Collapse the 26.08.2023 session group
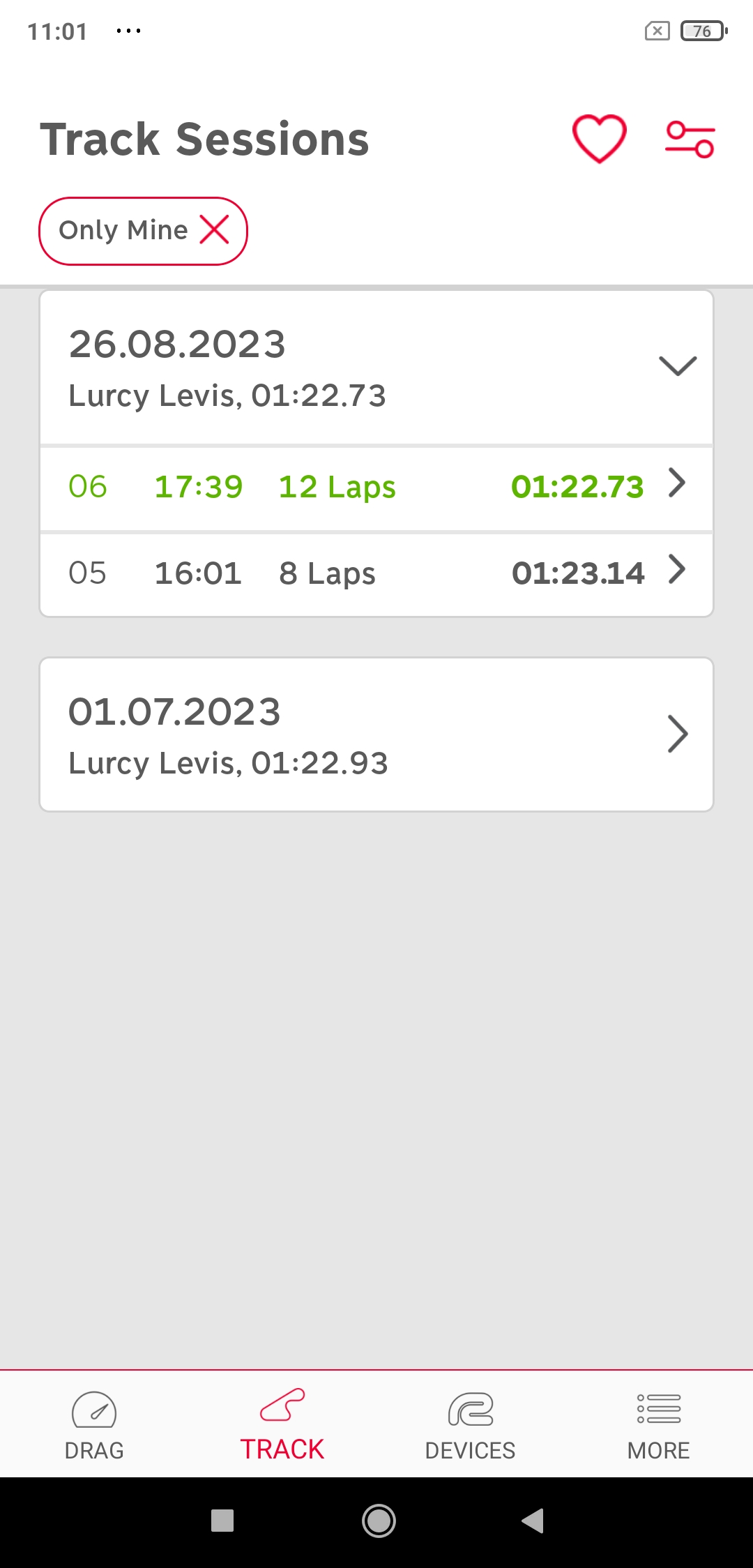 pos(677,366)
